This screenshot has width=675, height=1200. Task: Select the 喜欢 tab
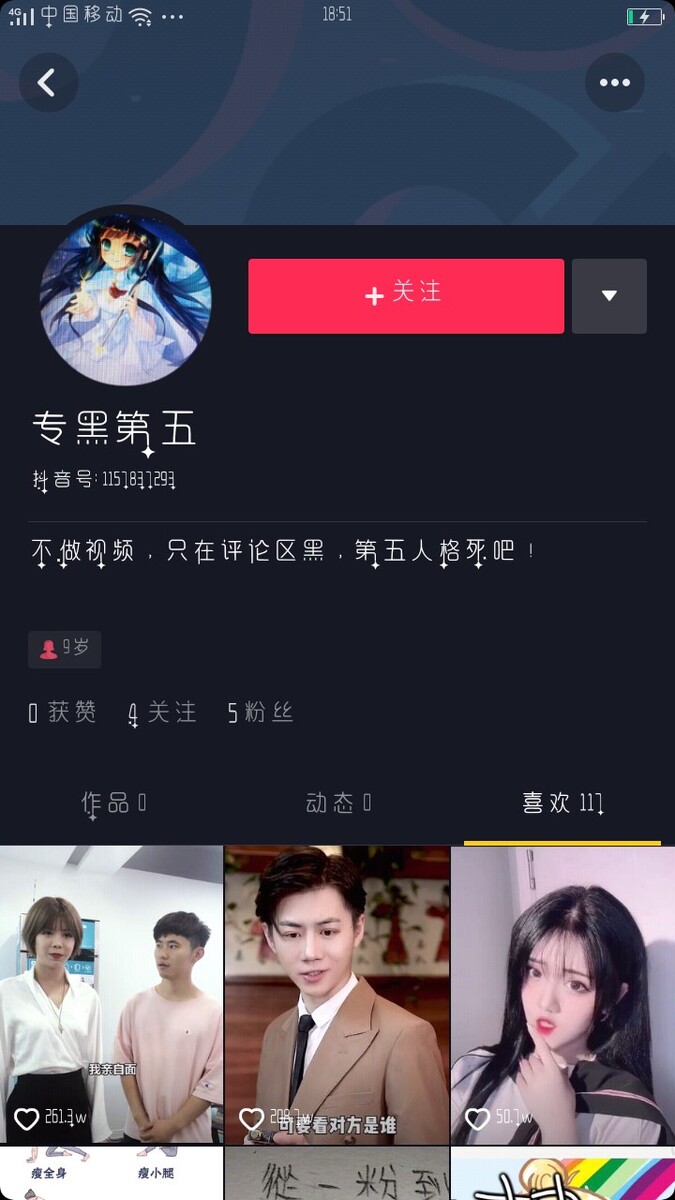pos(562,803)
